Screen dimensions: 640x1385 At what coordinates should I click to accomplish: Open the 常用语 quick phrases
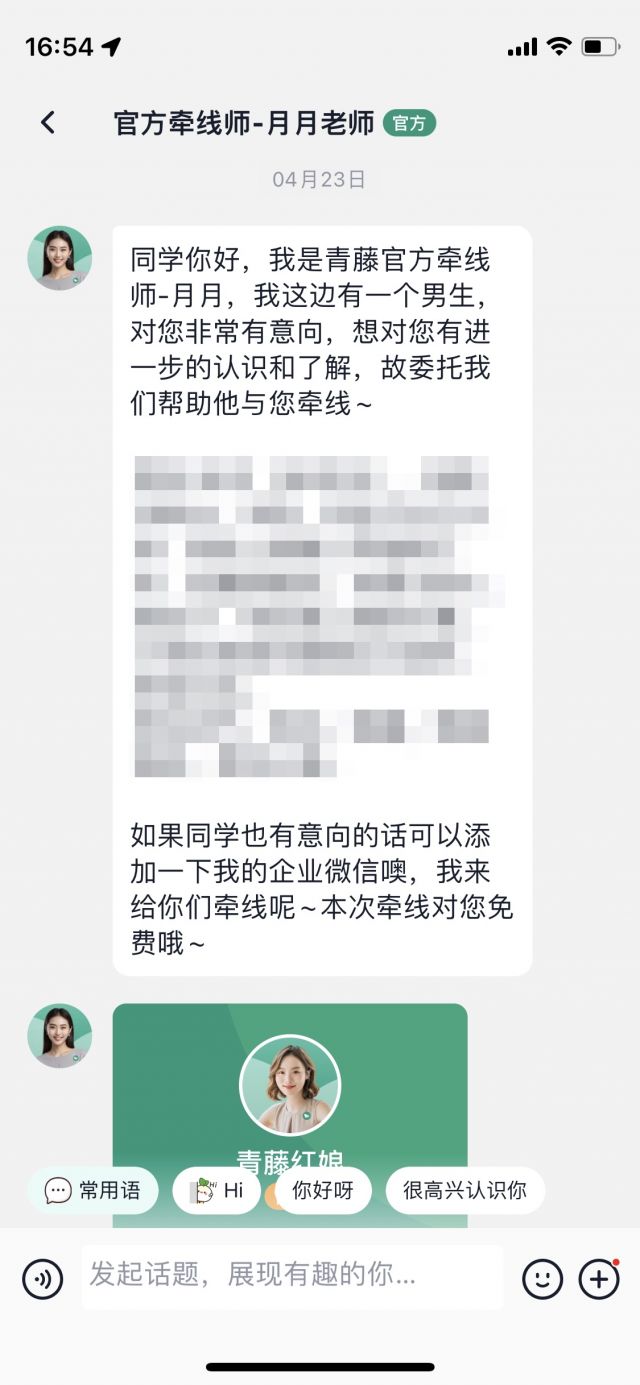[x=92, y=1191]
